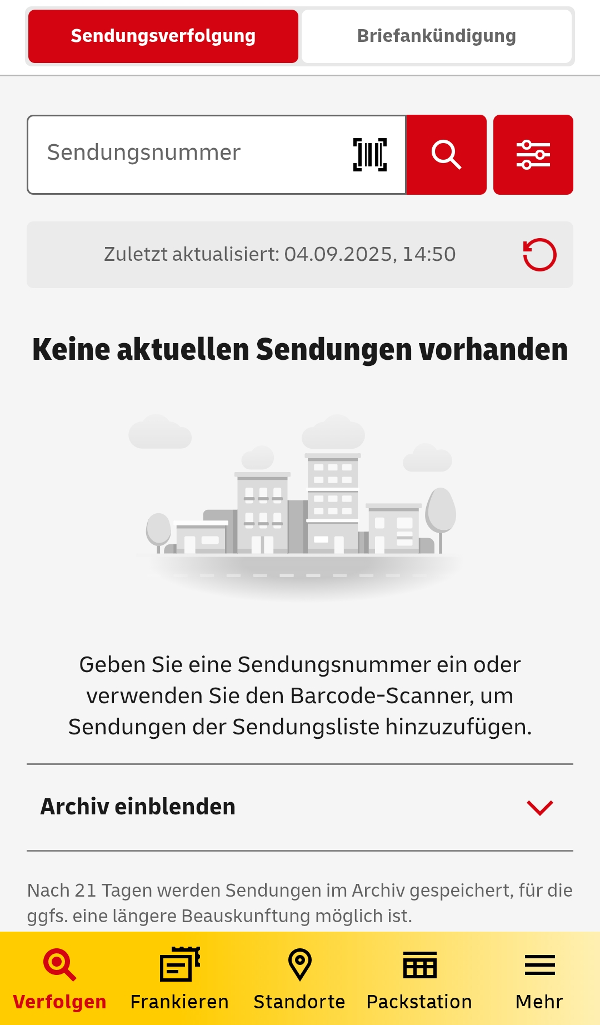This screenshot has height=1025, width=600.
Task: Go to the Verfolgen tab
Action: (59, 980)
